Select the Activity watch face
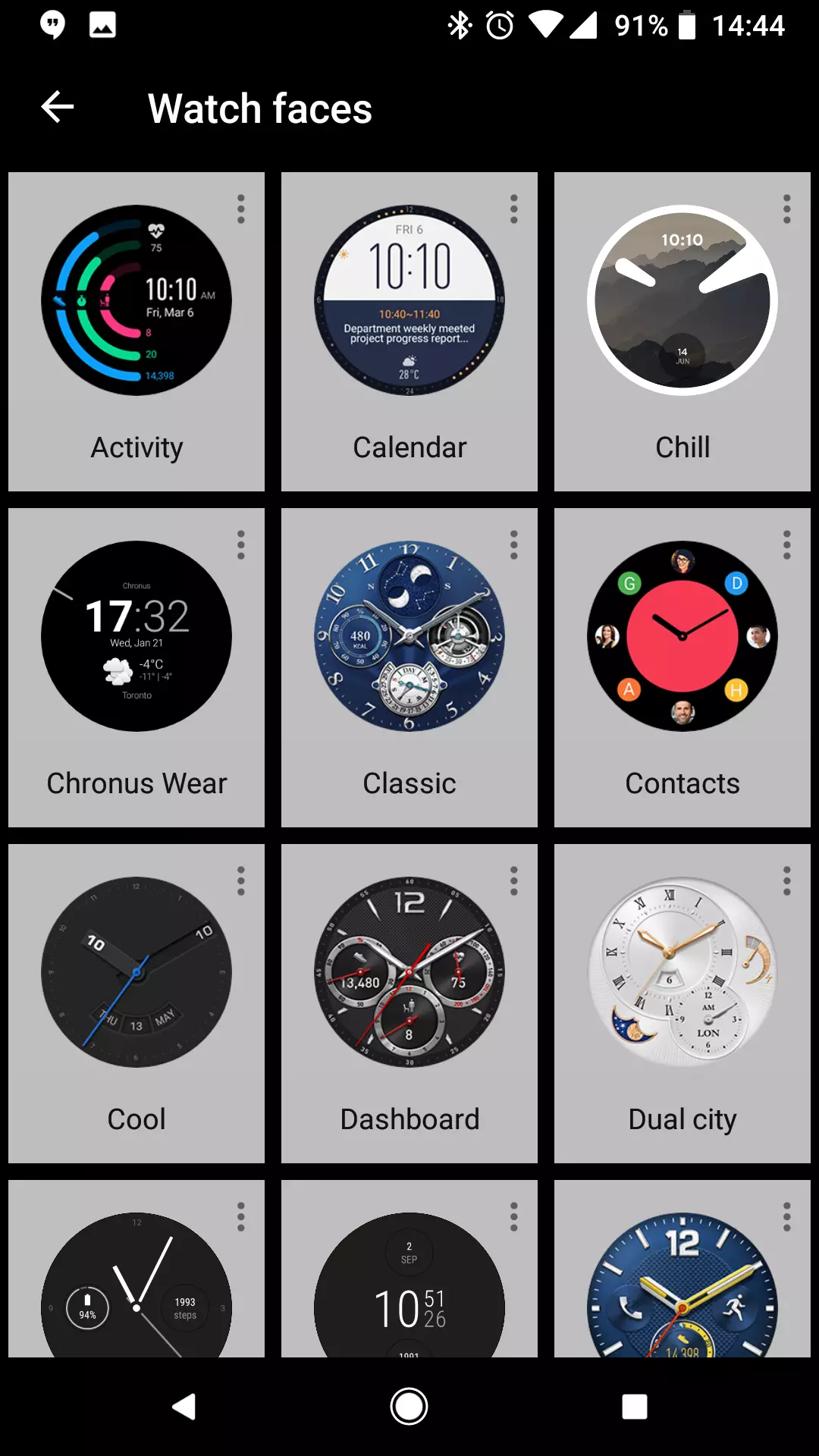Viewport: 819px width, 1456px height. (x=136, y=331)
